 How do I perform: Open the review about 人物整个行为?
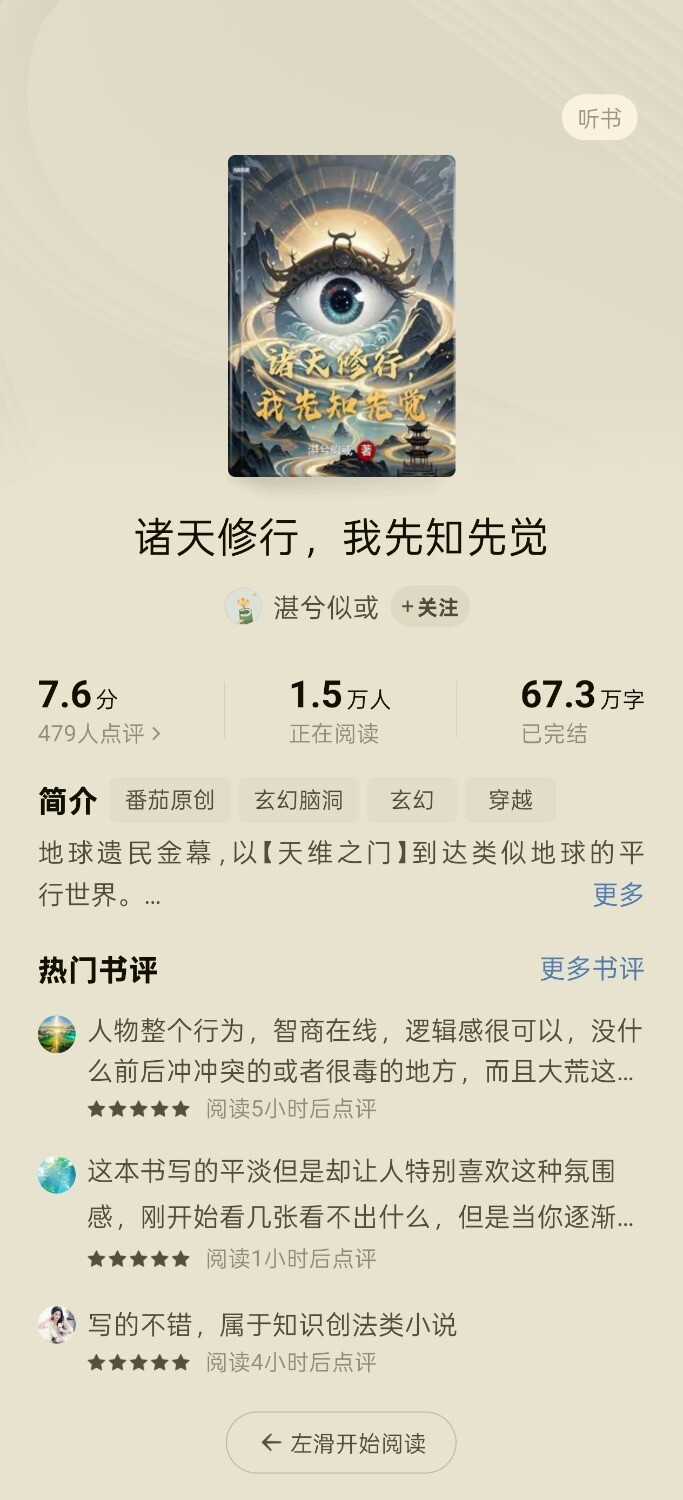click(x=360, y=1051)
